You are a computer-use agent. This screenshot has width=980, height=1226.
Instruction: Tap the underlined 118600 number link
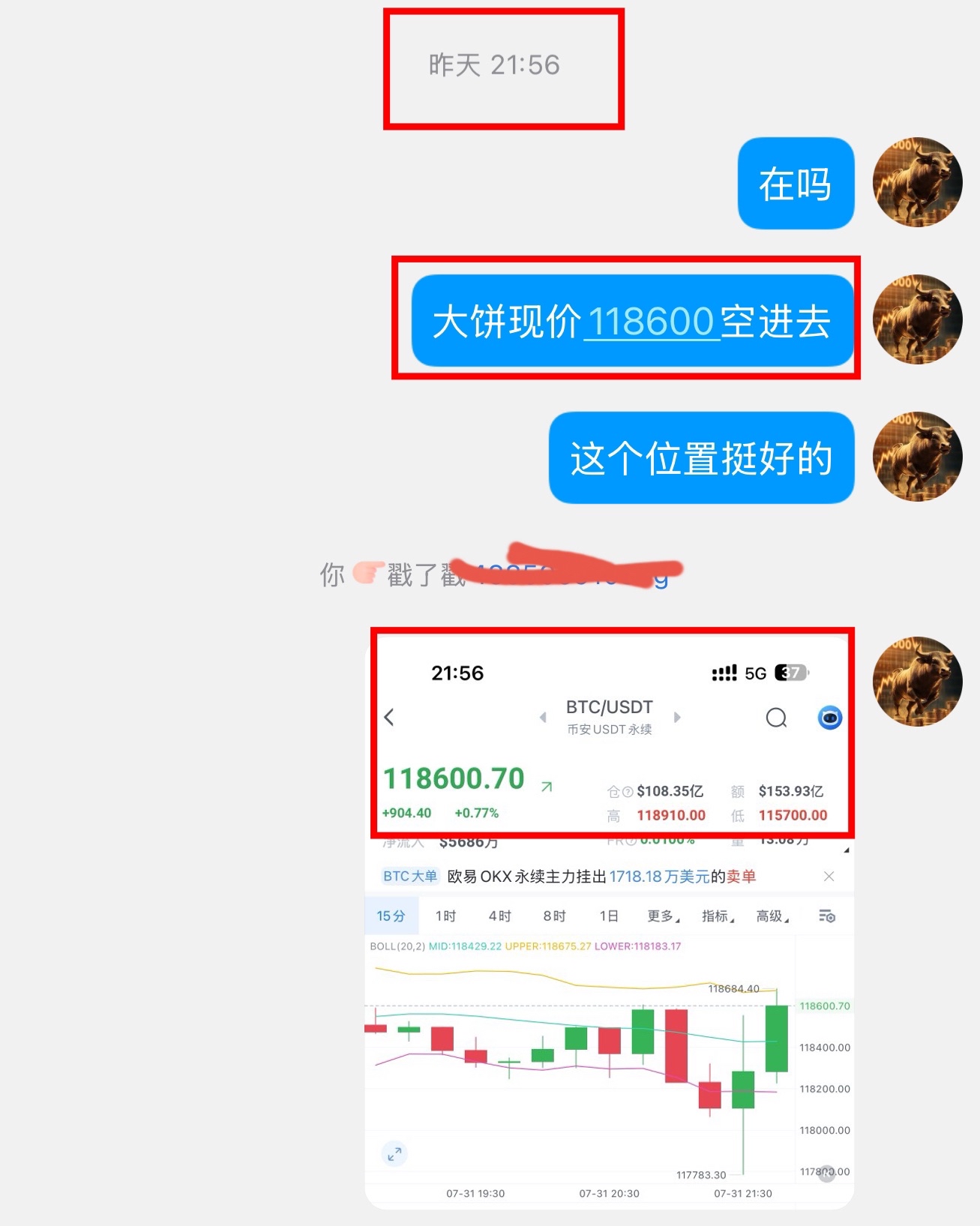651,322
